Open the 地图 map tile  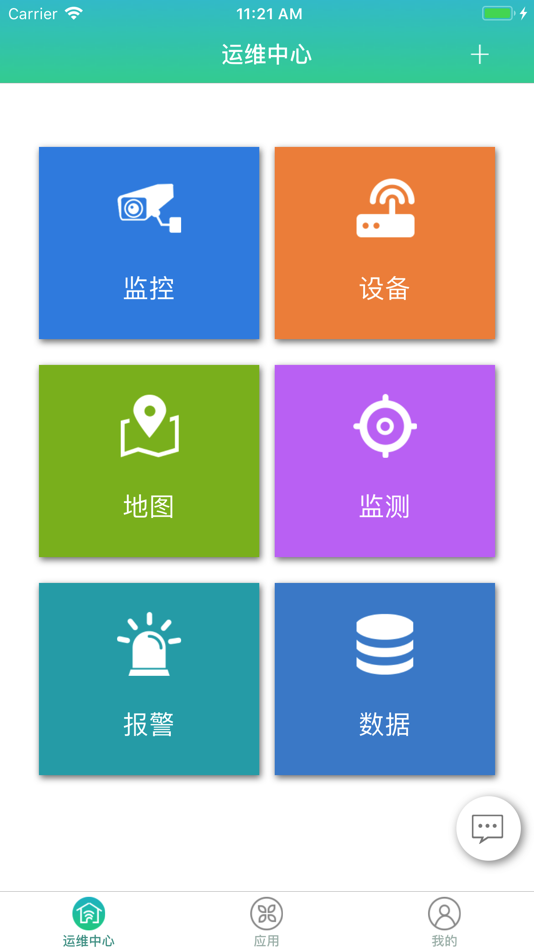coord(149,461)
